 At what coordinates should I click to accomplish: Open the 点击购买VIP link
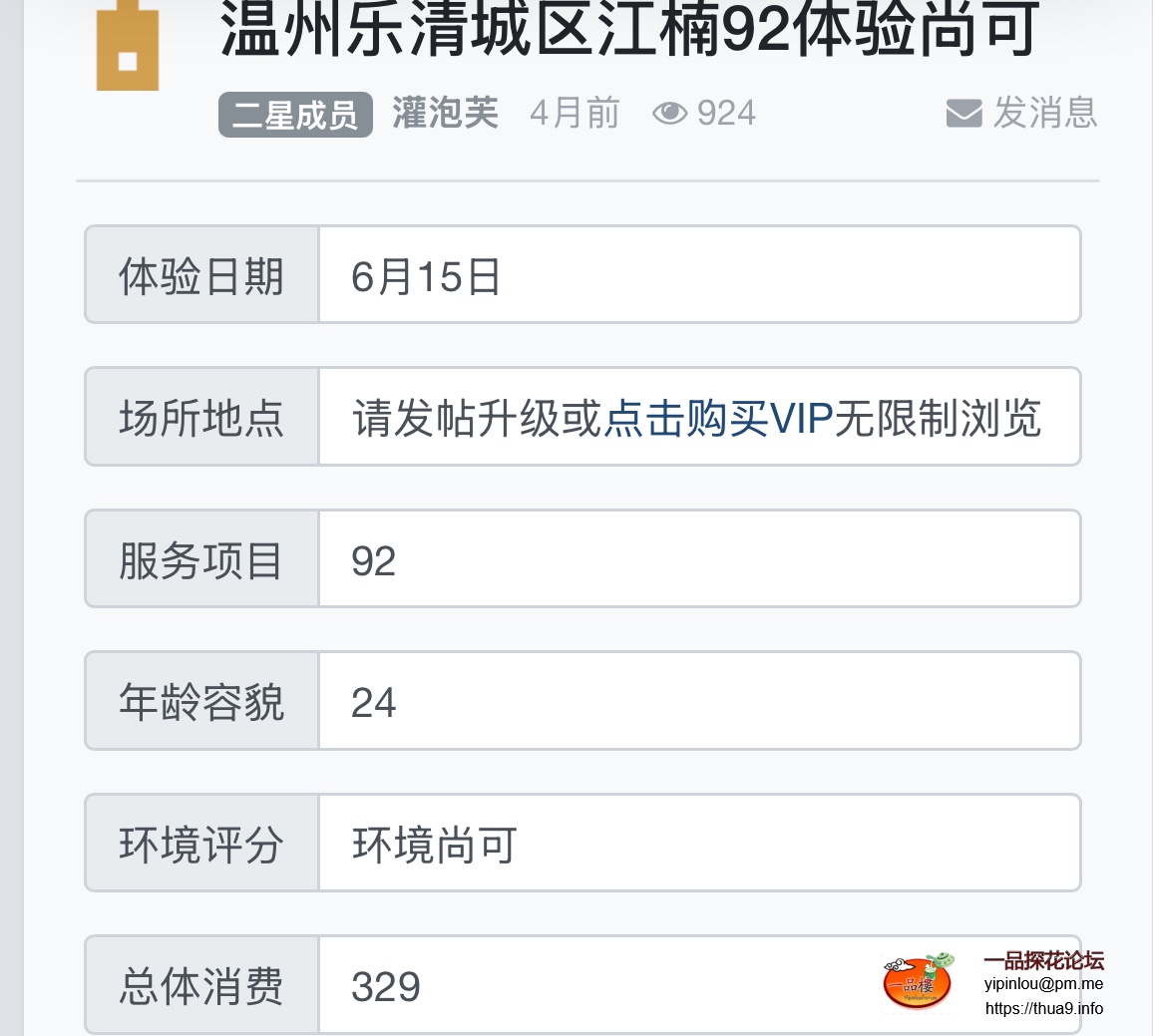point(717,418)
